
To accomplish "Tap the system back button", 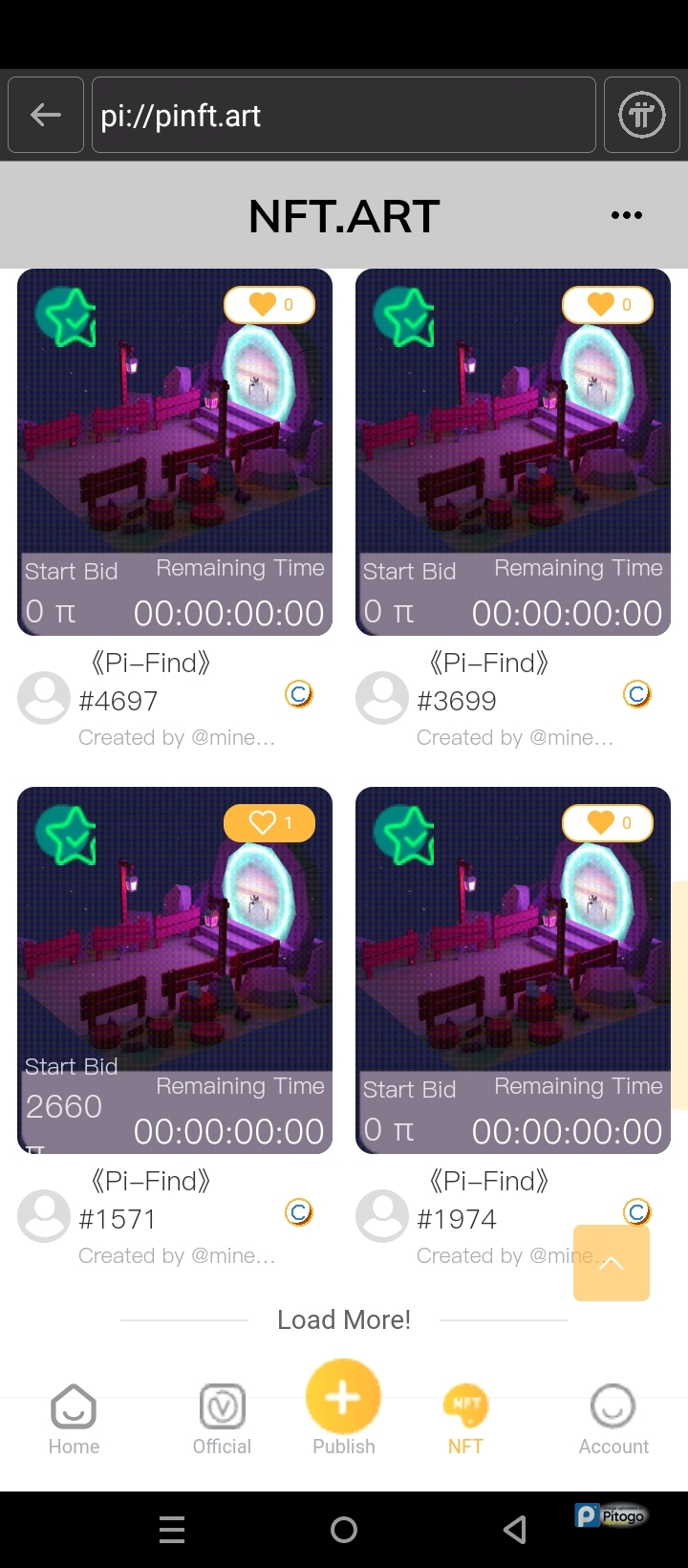I will (x=515, y=1530).
